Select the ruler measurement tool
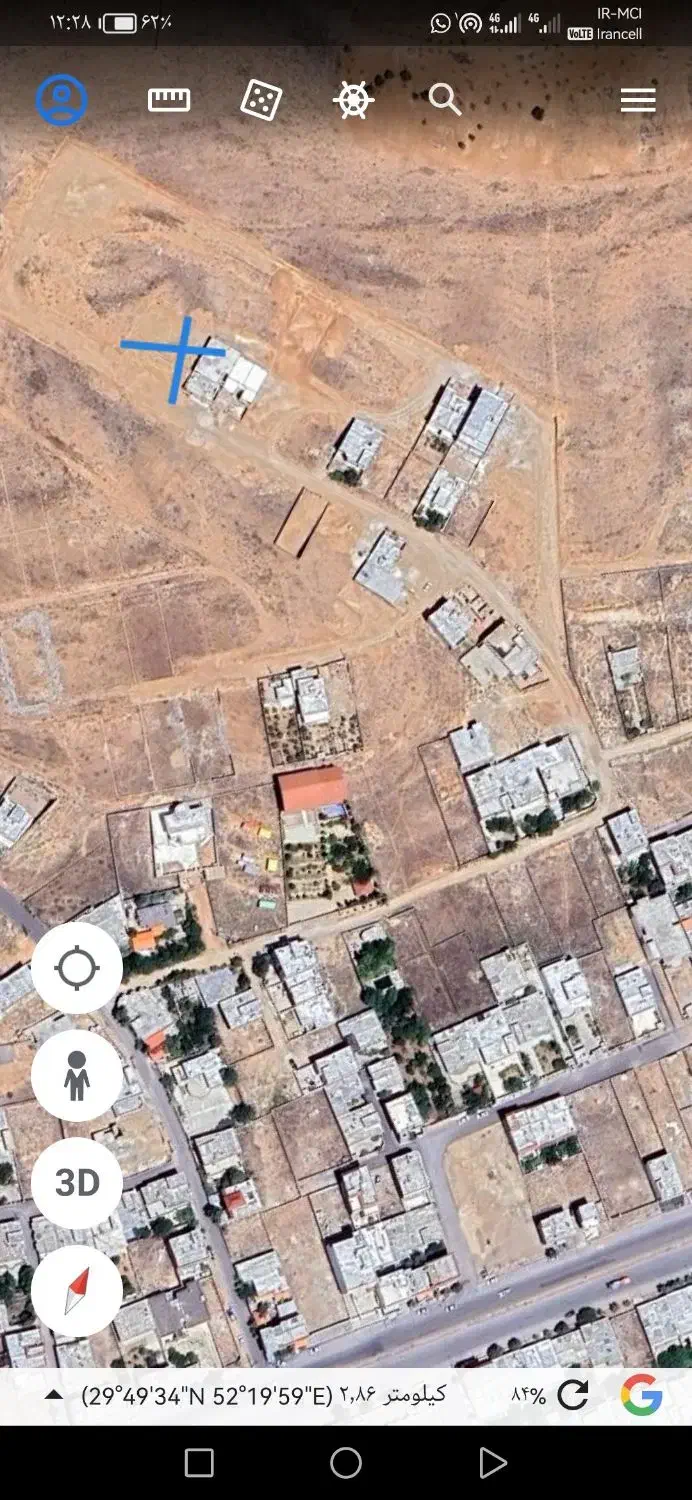Image resolution: width=692 pixels, height=1500 pixels. 169,100
